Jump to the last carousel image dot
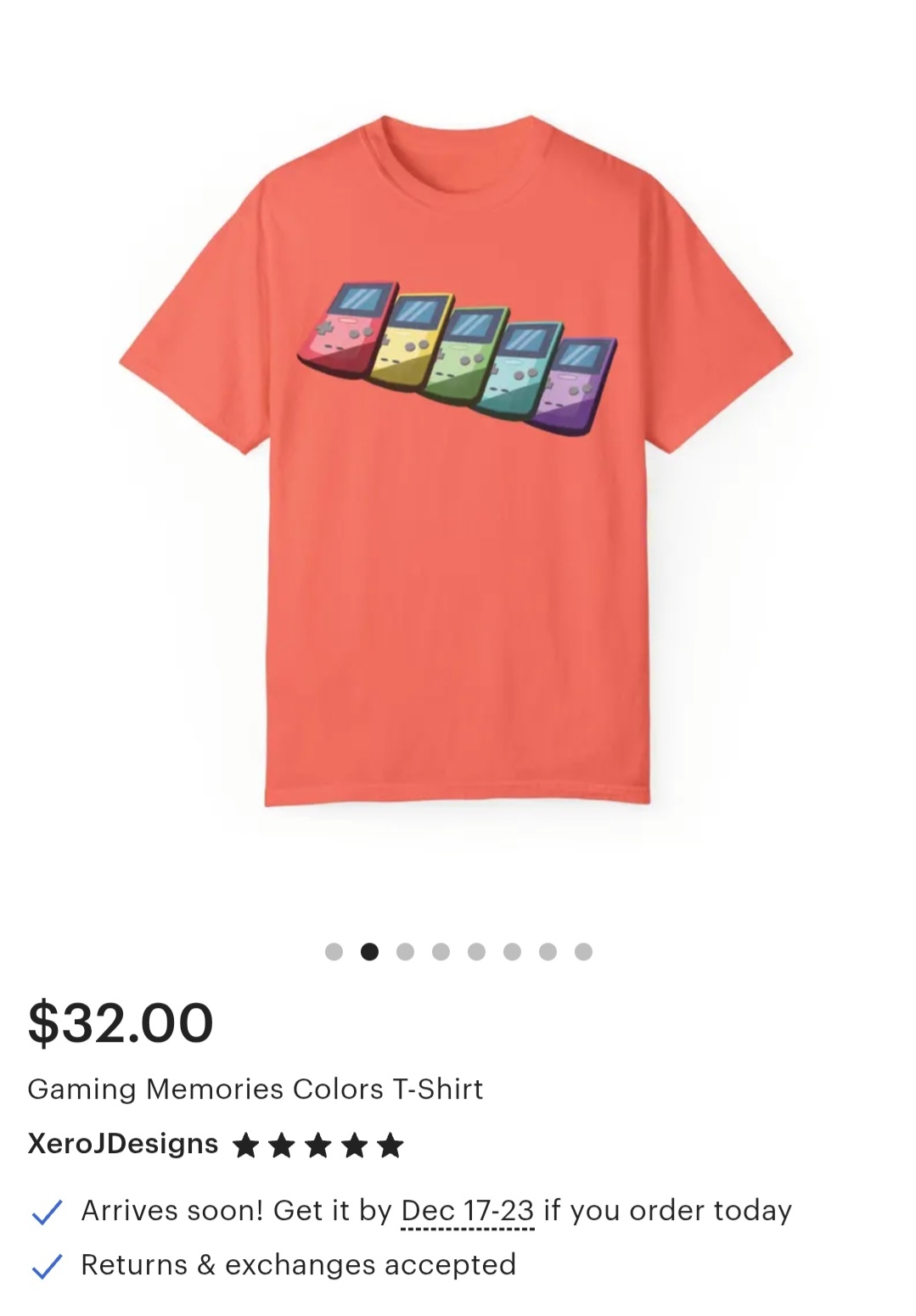 pos(583,952)
